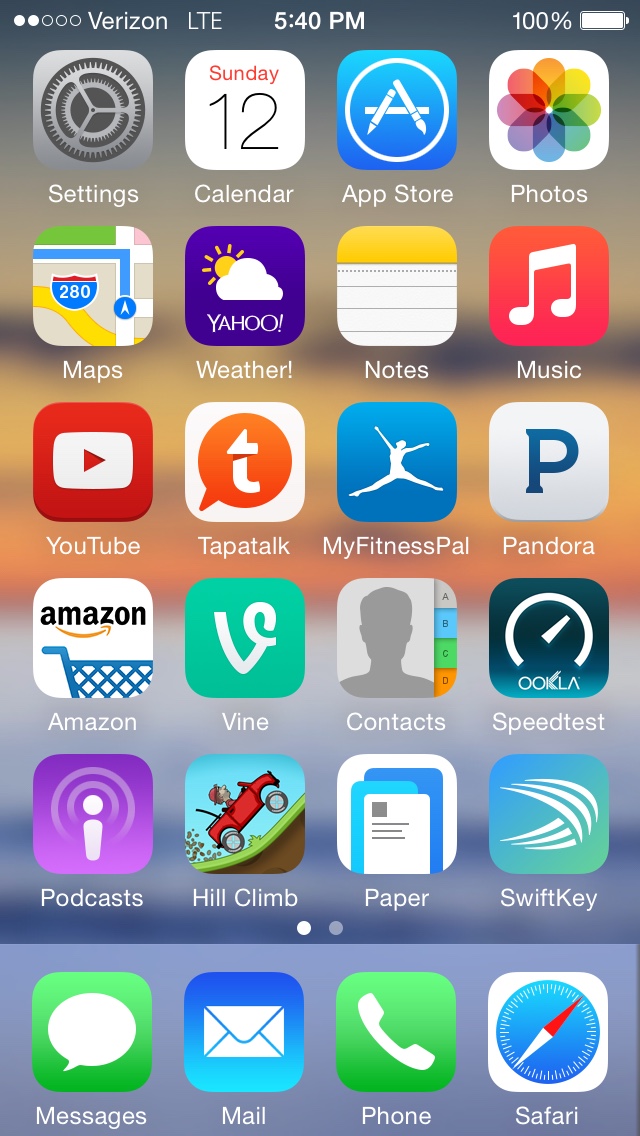Viewport: 640px width, 1136px height.
Task: Open YouTube
Action: point(93,463)
